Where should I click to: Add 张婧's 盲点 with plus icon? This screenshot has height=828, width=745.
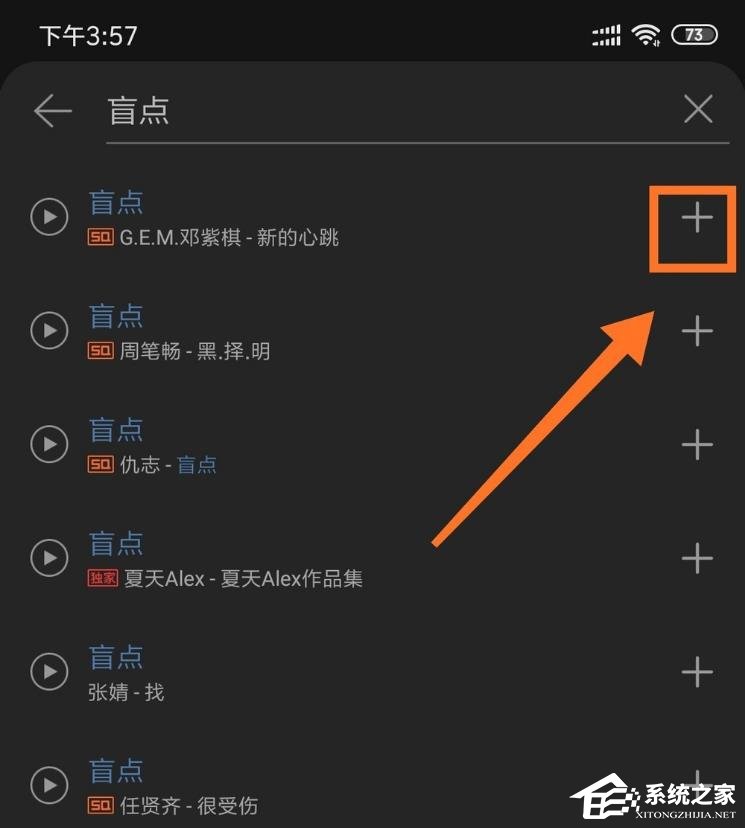697,672
